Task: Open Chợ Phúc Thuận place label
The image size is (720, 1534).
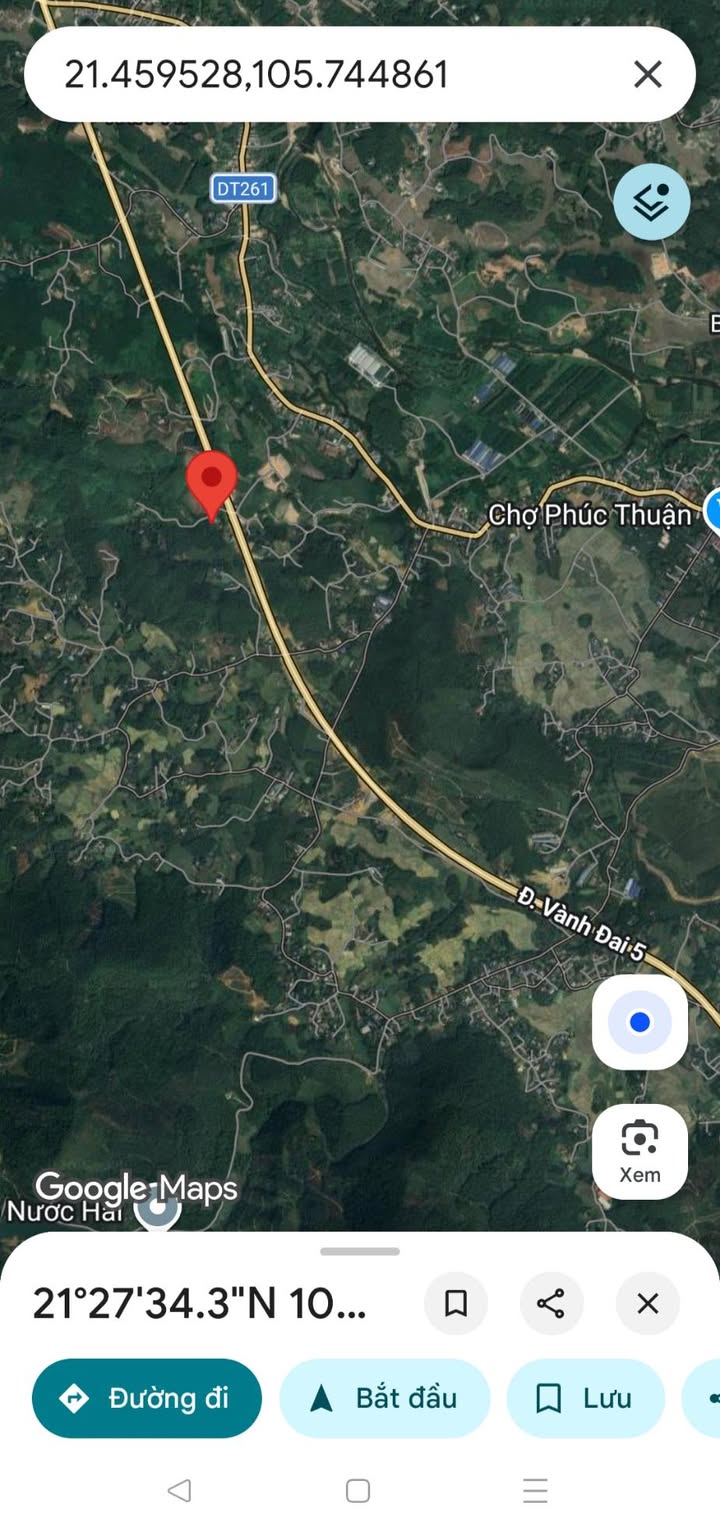Action: click(589, 514)
